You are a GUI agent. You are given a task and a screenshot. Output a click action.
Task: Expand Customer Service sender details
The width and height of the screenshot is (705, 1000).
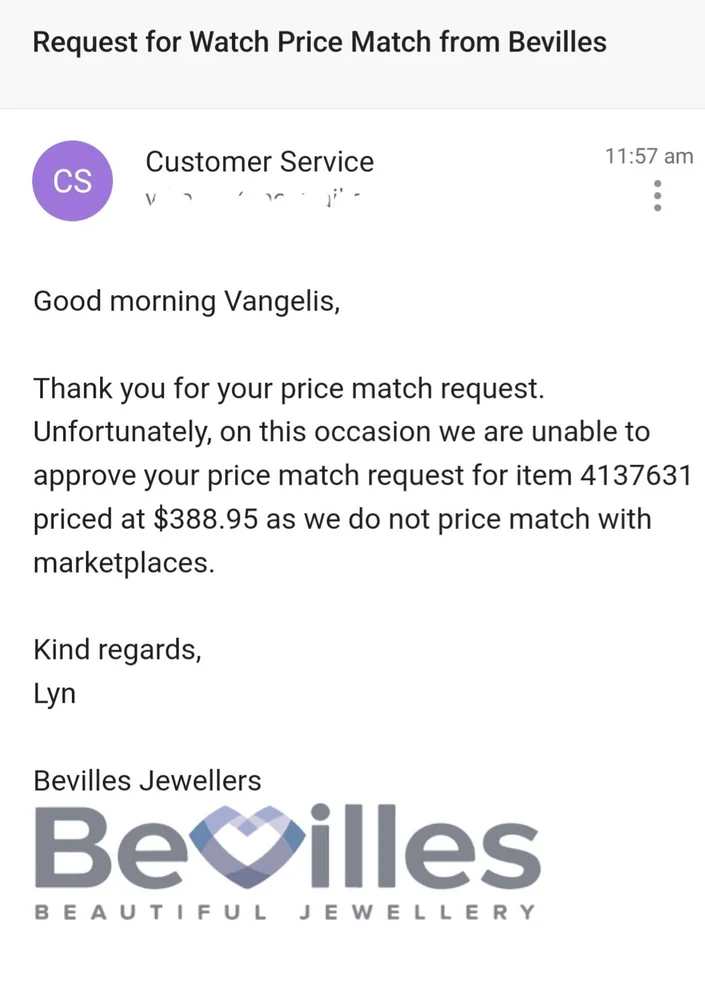[259, 162]
